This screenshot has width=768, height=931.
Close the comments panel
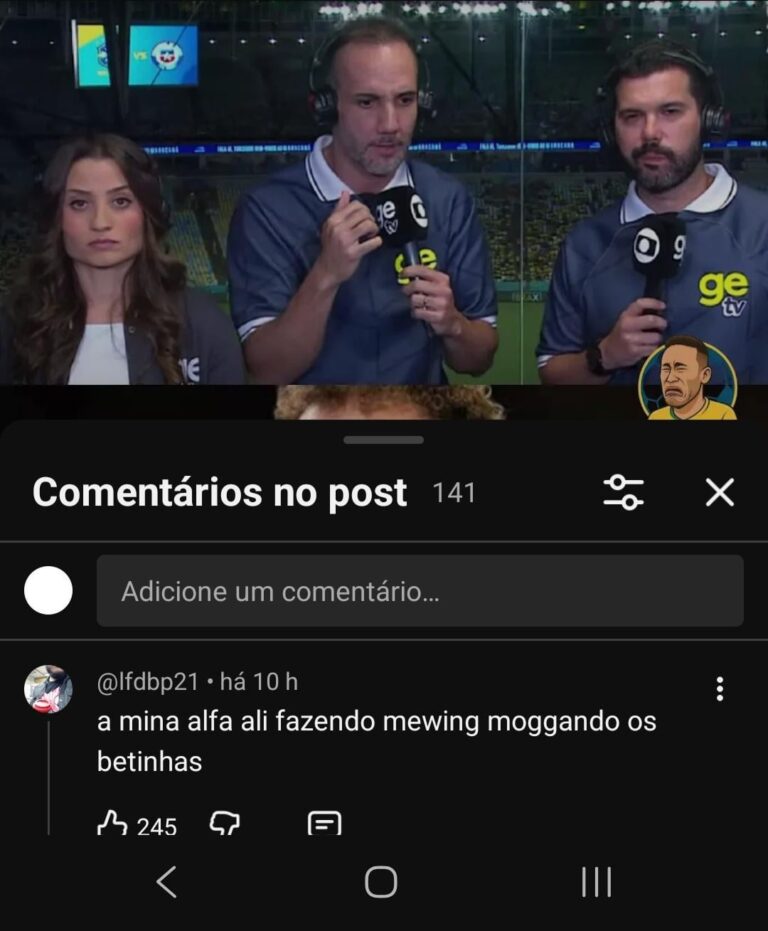719,492
